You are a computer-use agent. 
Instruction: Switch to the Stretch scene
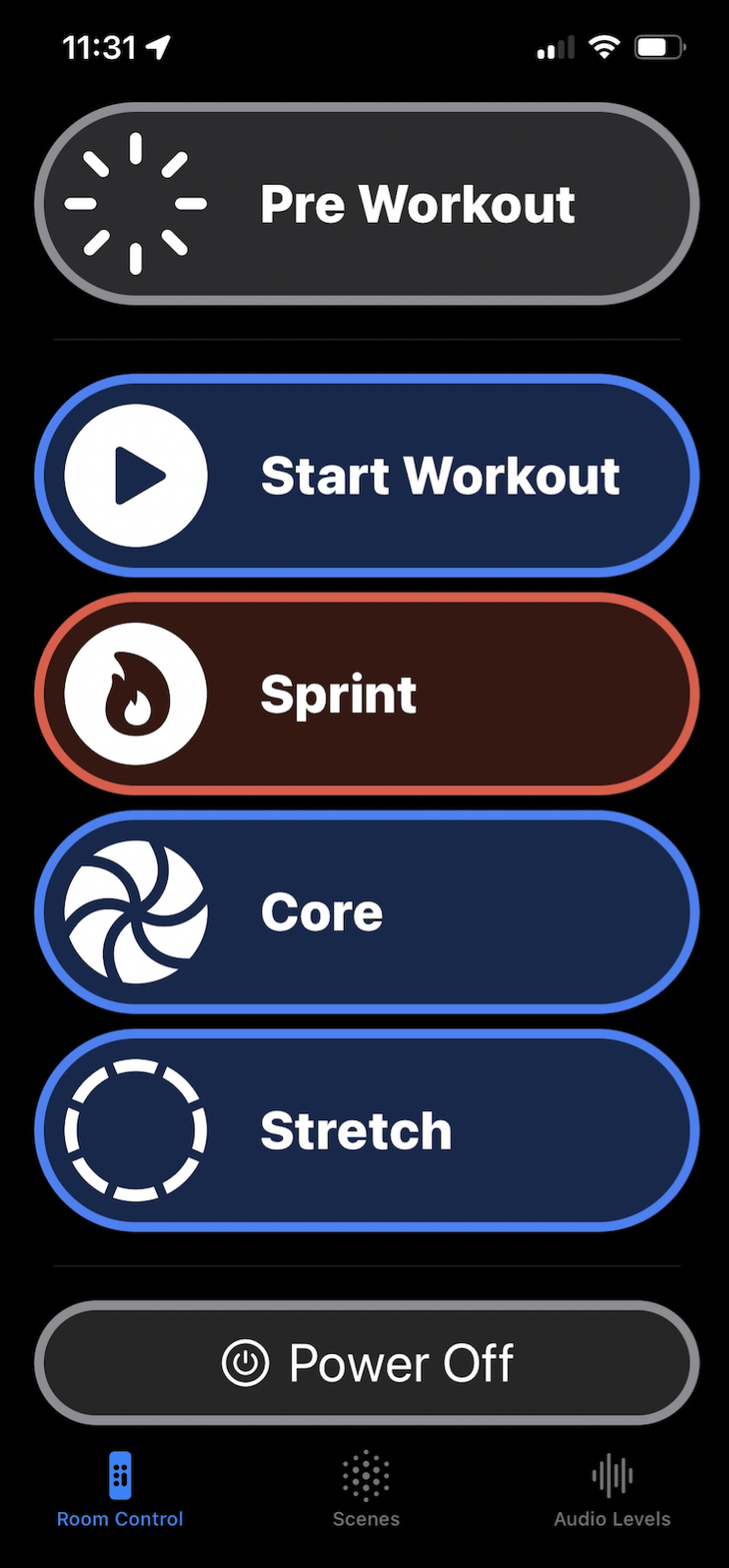click(365, 1131)
